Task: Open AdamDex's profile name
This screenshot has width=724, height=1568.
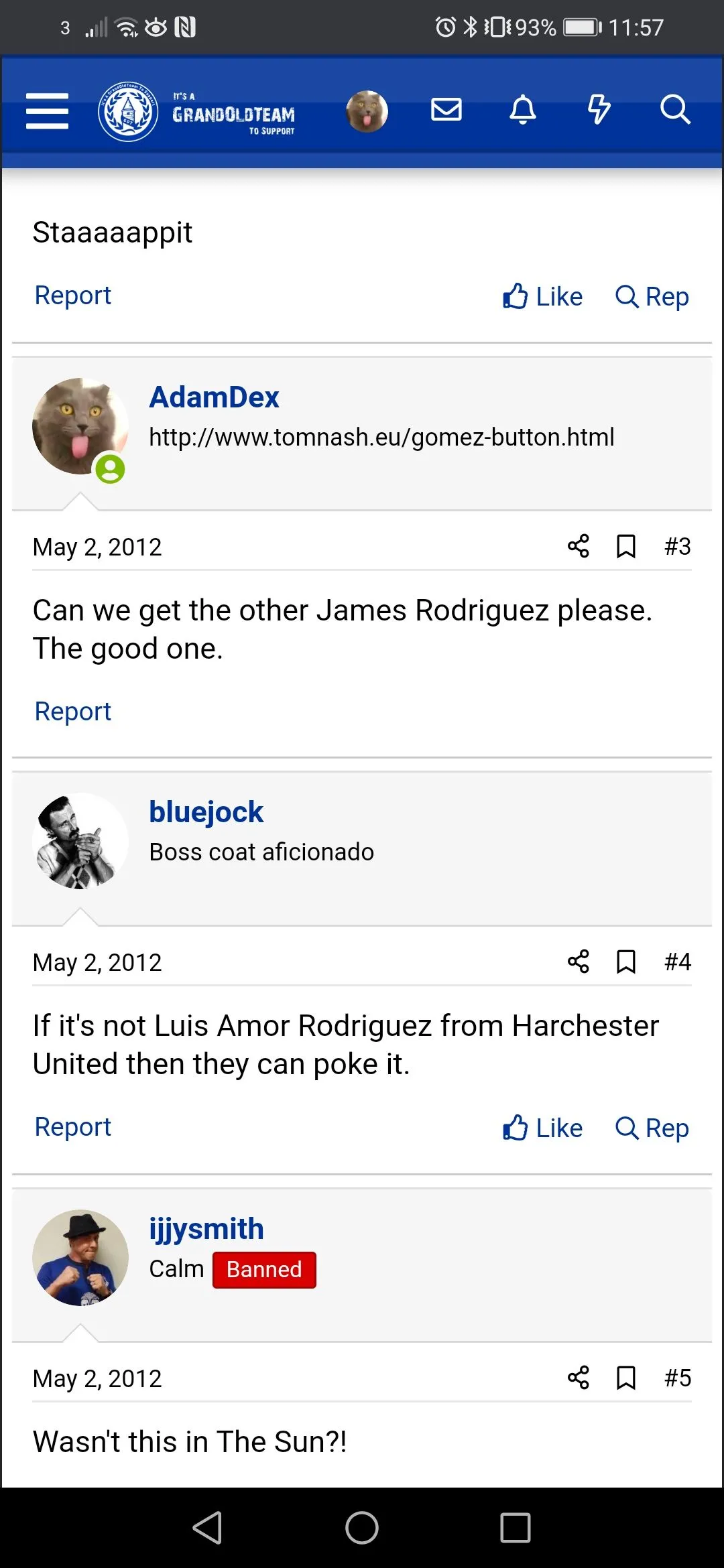Action: pos(214,397)
